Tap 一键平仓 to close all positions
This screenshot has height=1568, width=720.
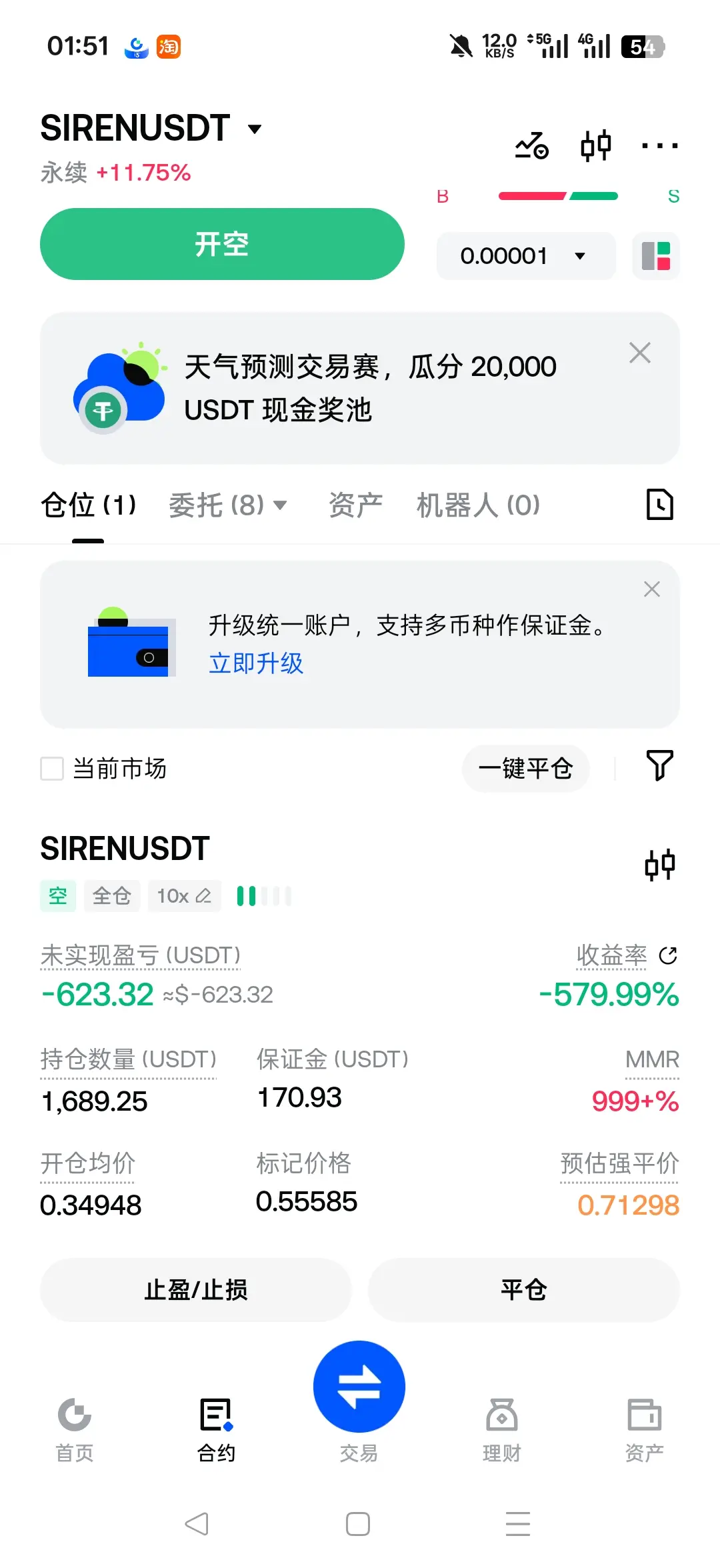click(525, 769)
